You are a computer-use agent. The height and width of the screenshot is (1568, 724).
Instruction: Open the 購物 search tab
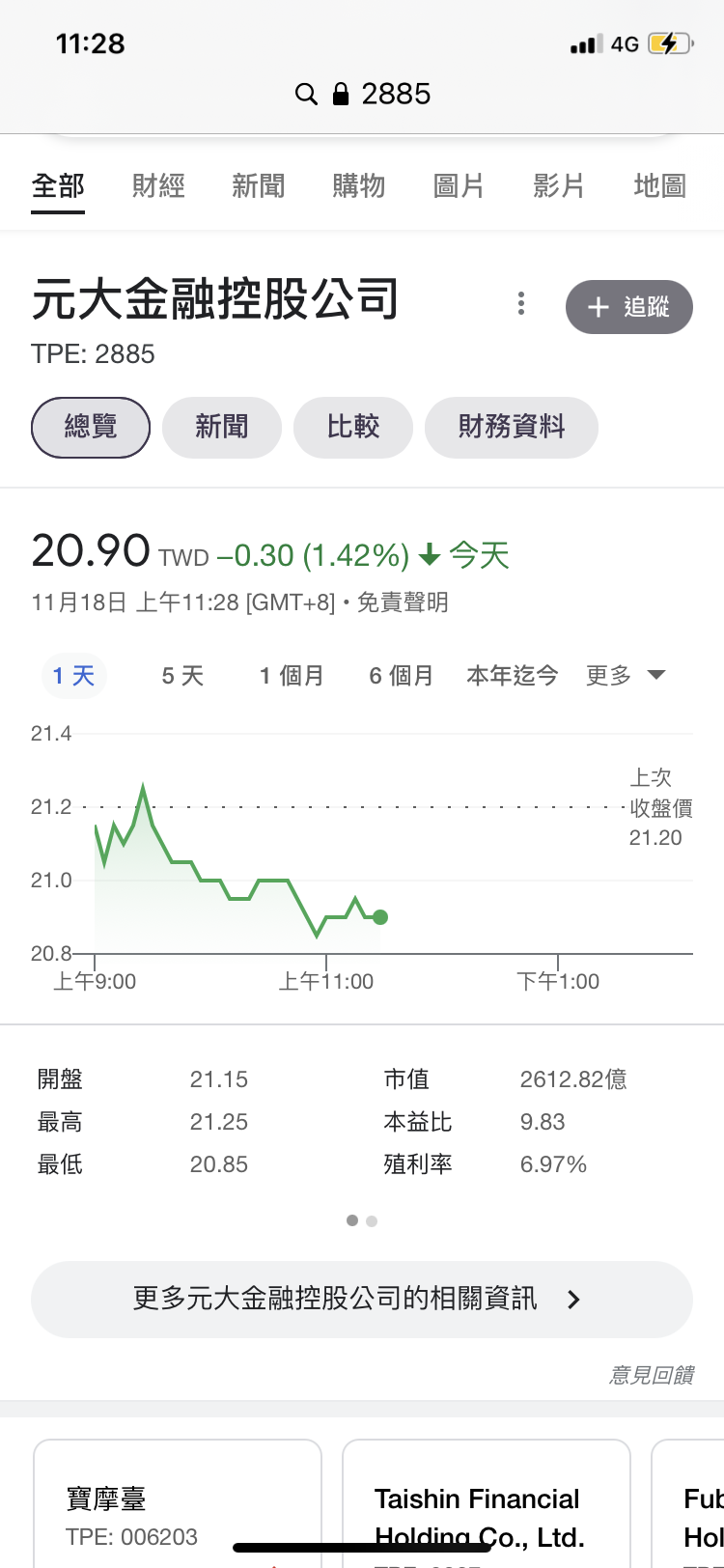pyautogui.click(x=359, y=185)
